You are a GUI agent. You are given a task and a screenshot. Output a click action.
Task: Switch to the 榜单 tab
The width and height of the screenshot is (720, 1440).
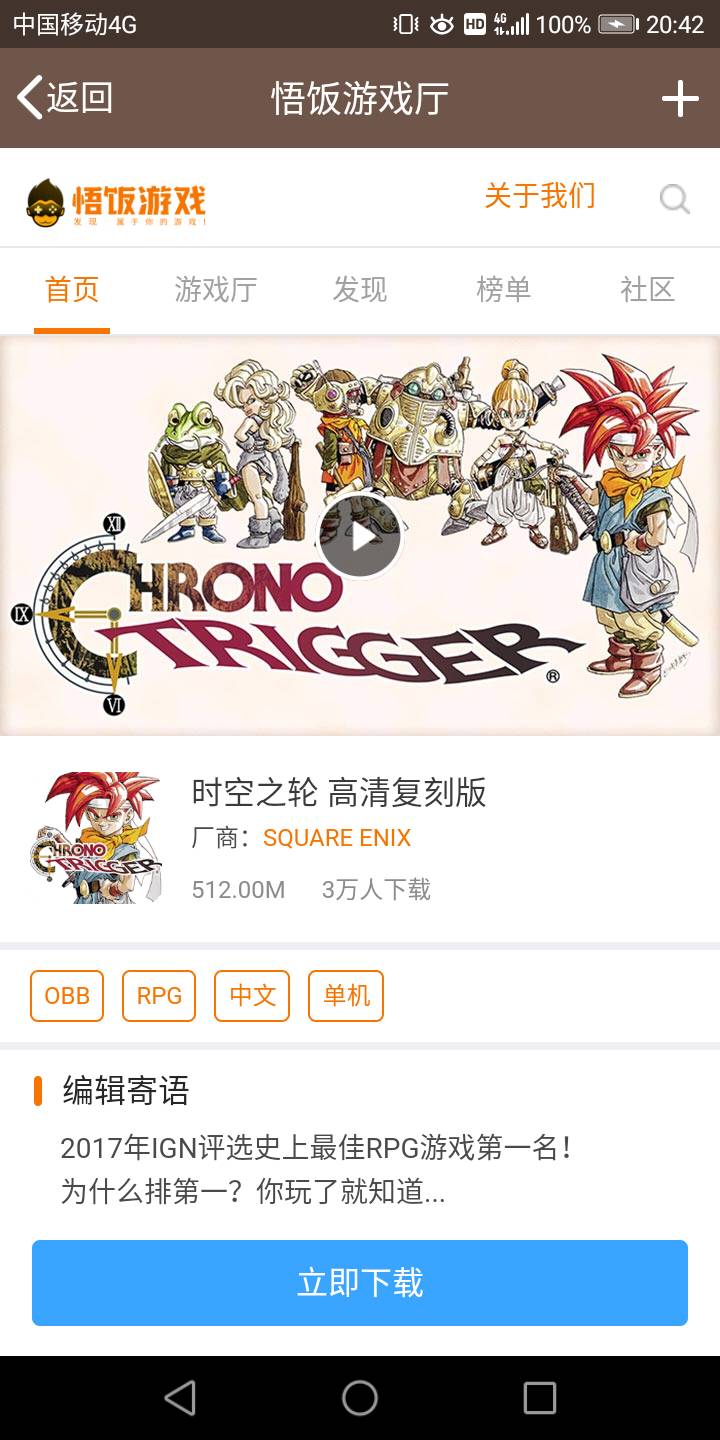pos(503,290)
